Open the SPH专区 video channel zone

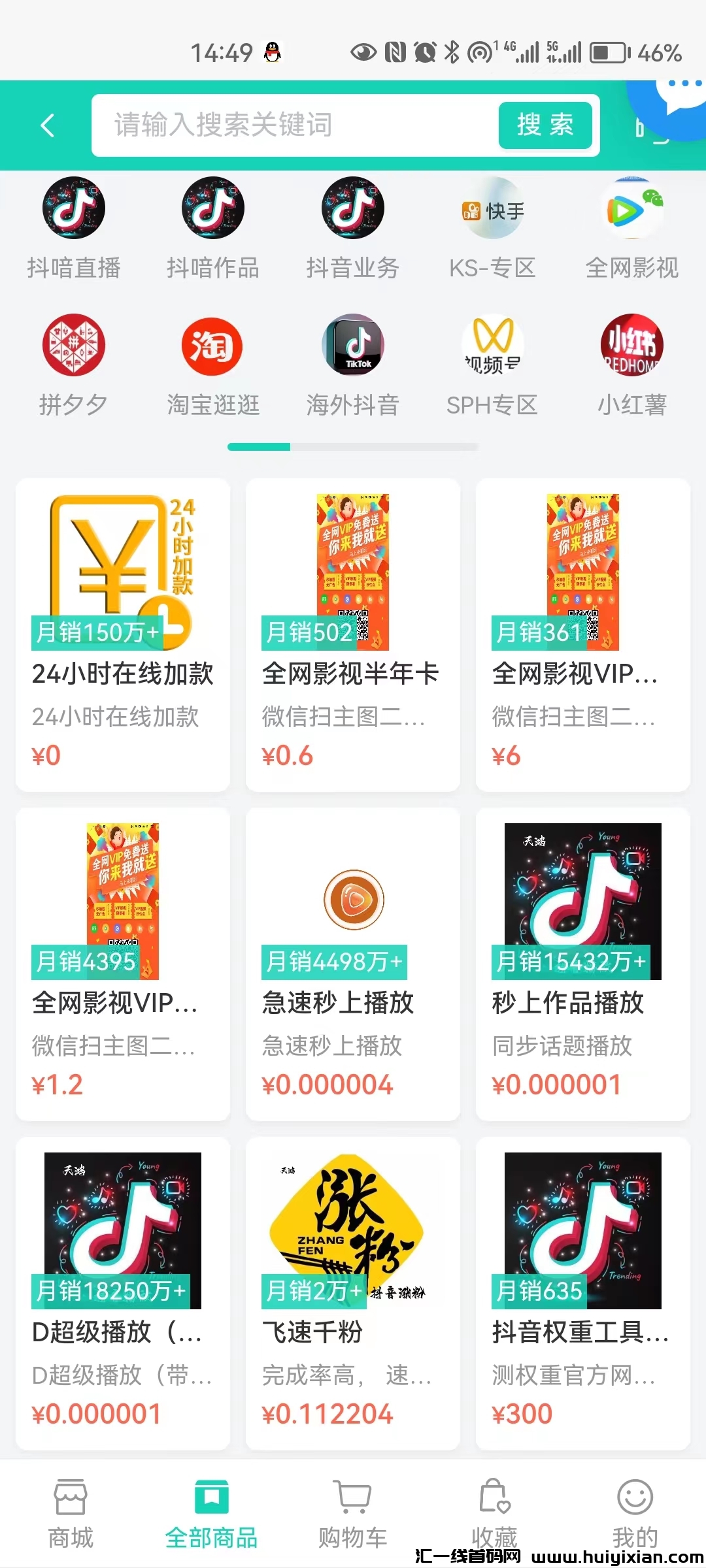pyautogui.click(x=492, y=346)
